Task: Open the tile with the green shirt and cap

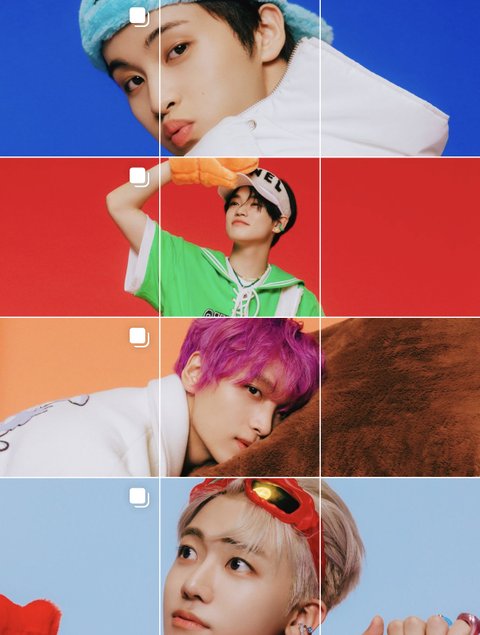Action: coord(240,237)
